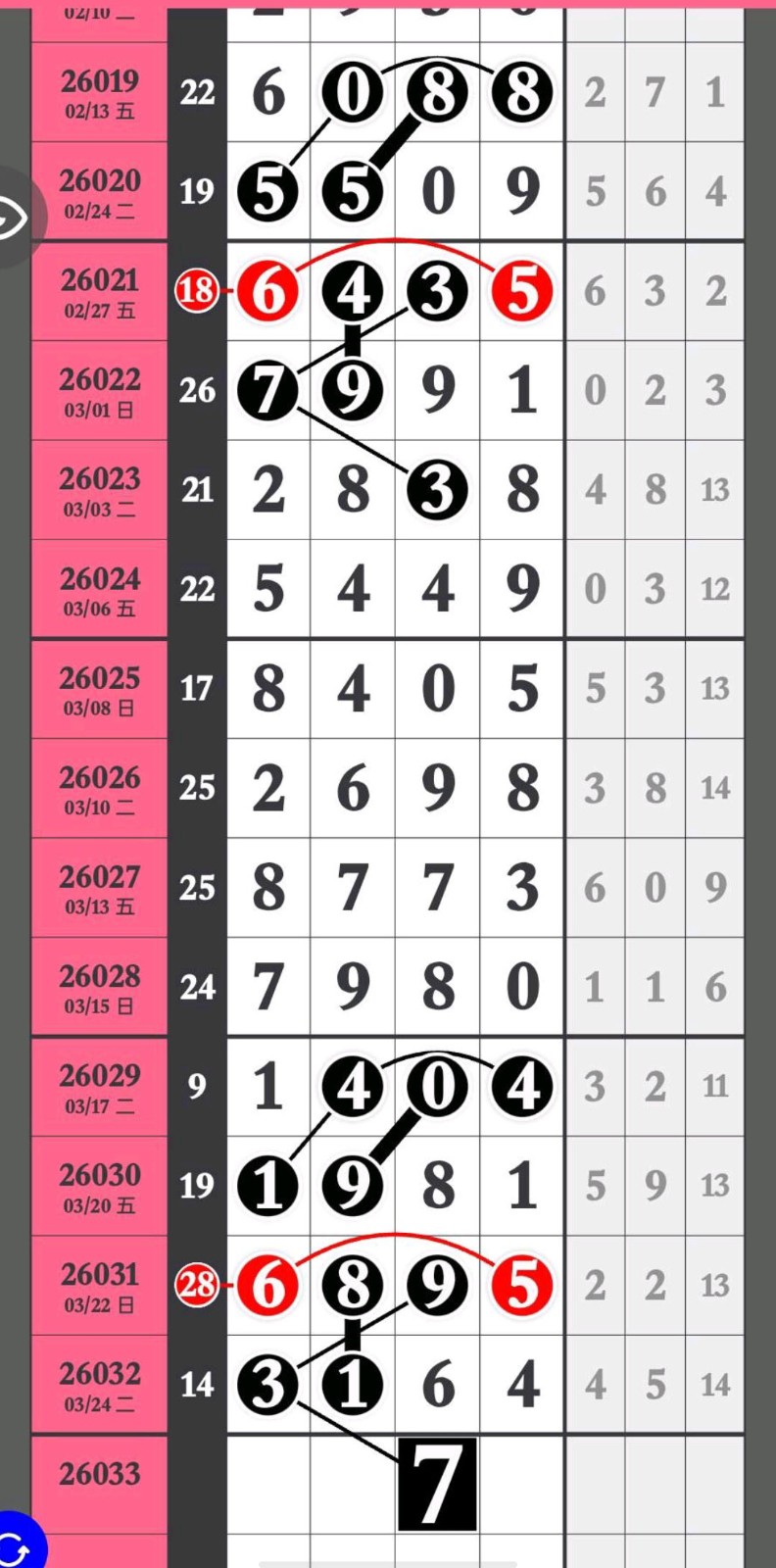Toggle the eye visibility icon

tap(12, 217)
